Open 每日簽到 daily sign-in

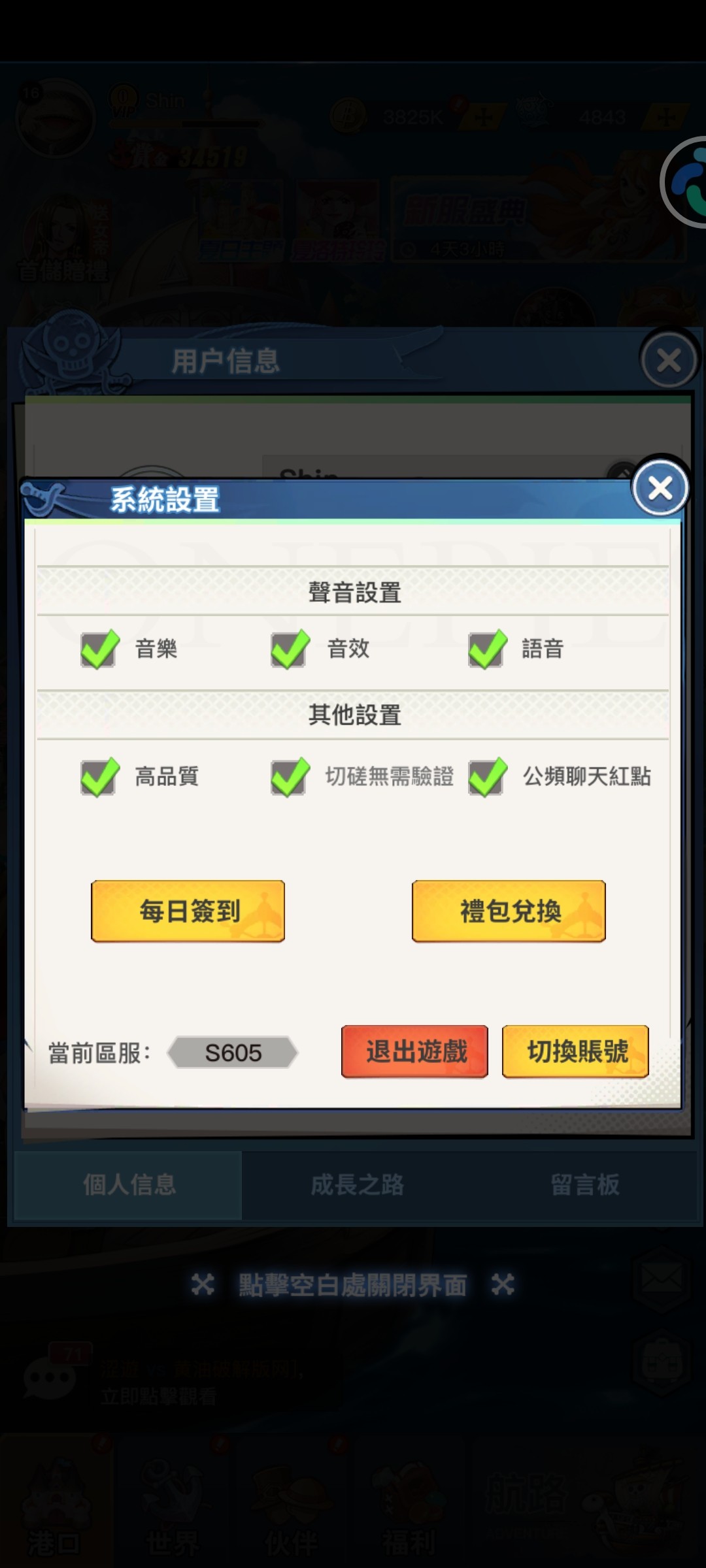click(188, 911)
